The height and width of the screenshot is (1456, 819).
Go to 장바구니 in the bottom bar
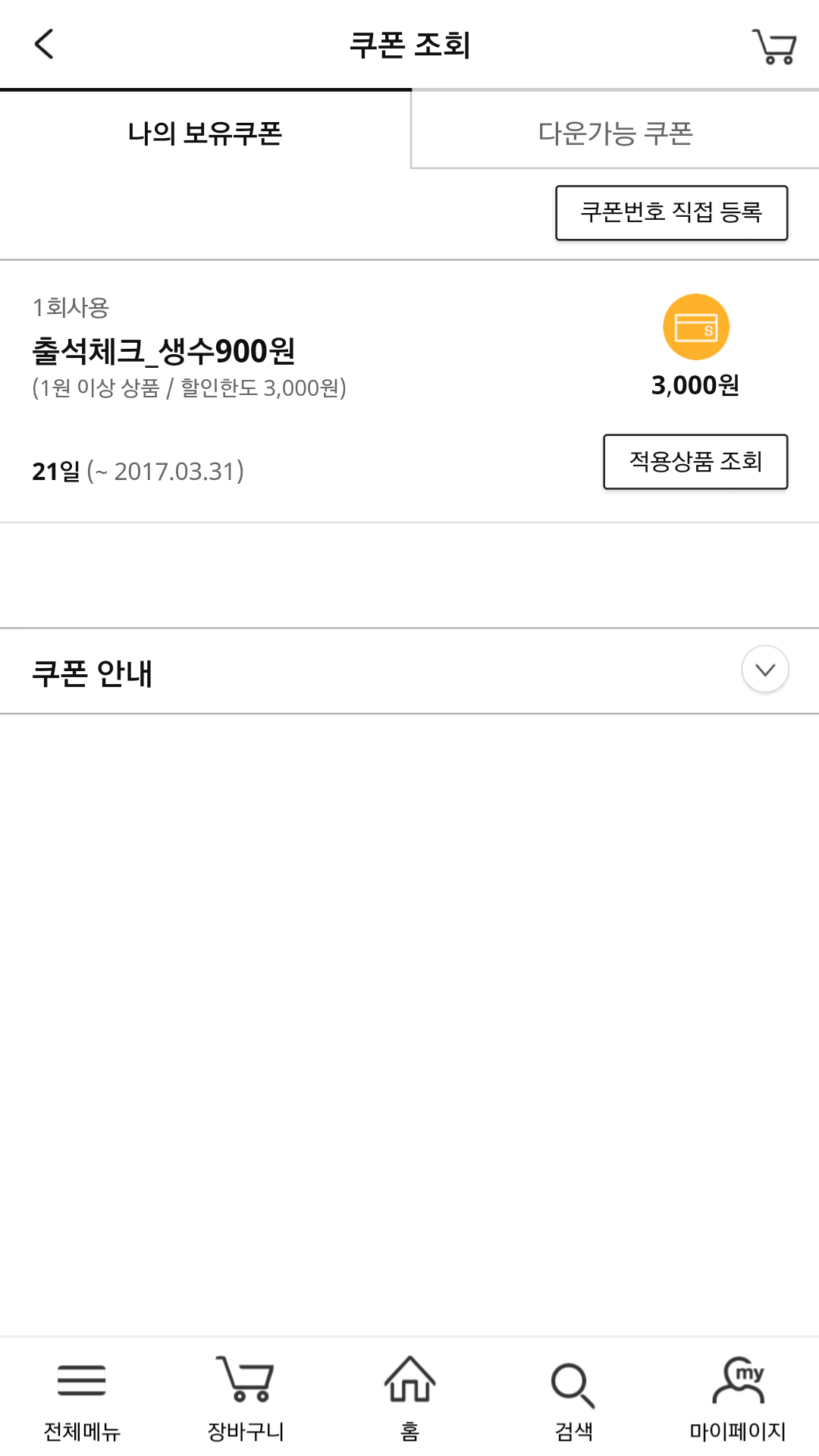coord(246,1398)
